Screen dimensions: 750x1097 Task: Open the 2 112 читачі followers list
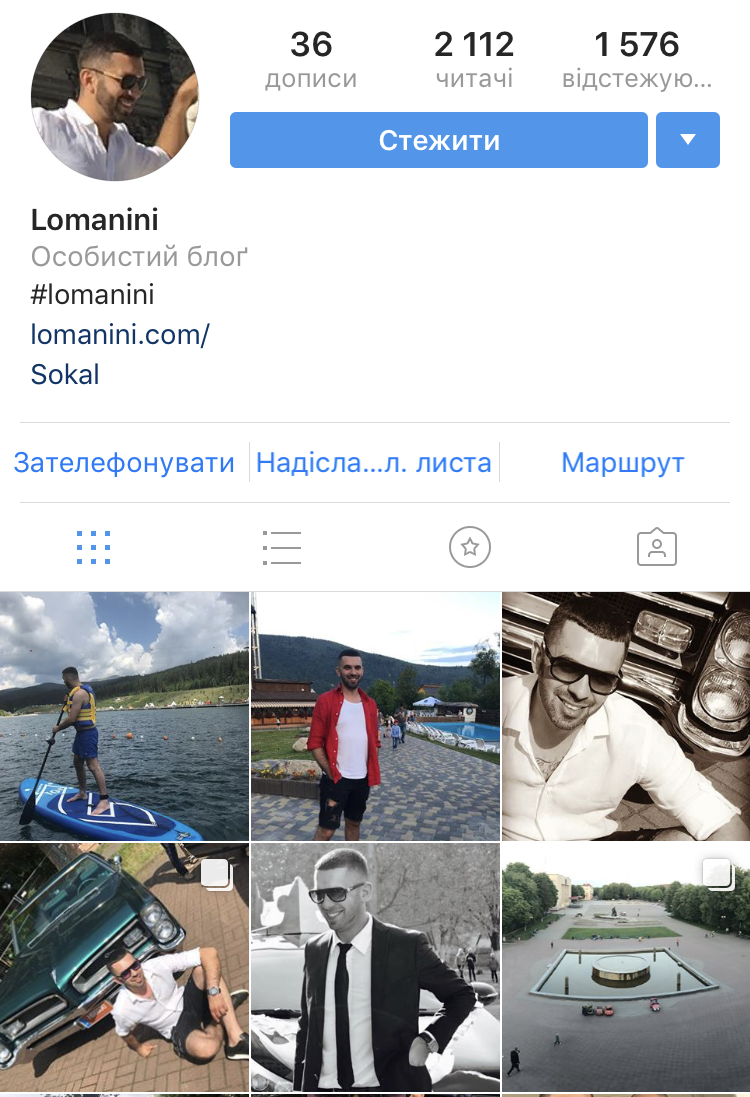(474, 58)
